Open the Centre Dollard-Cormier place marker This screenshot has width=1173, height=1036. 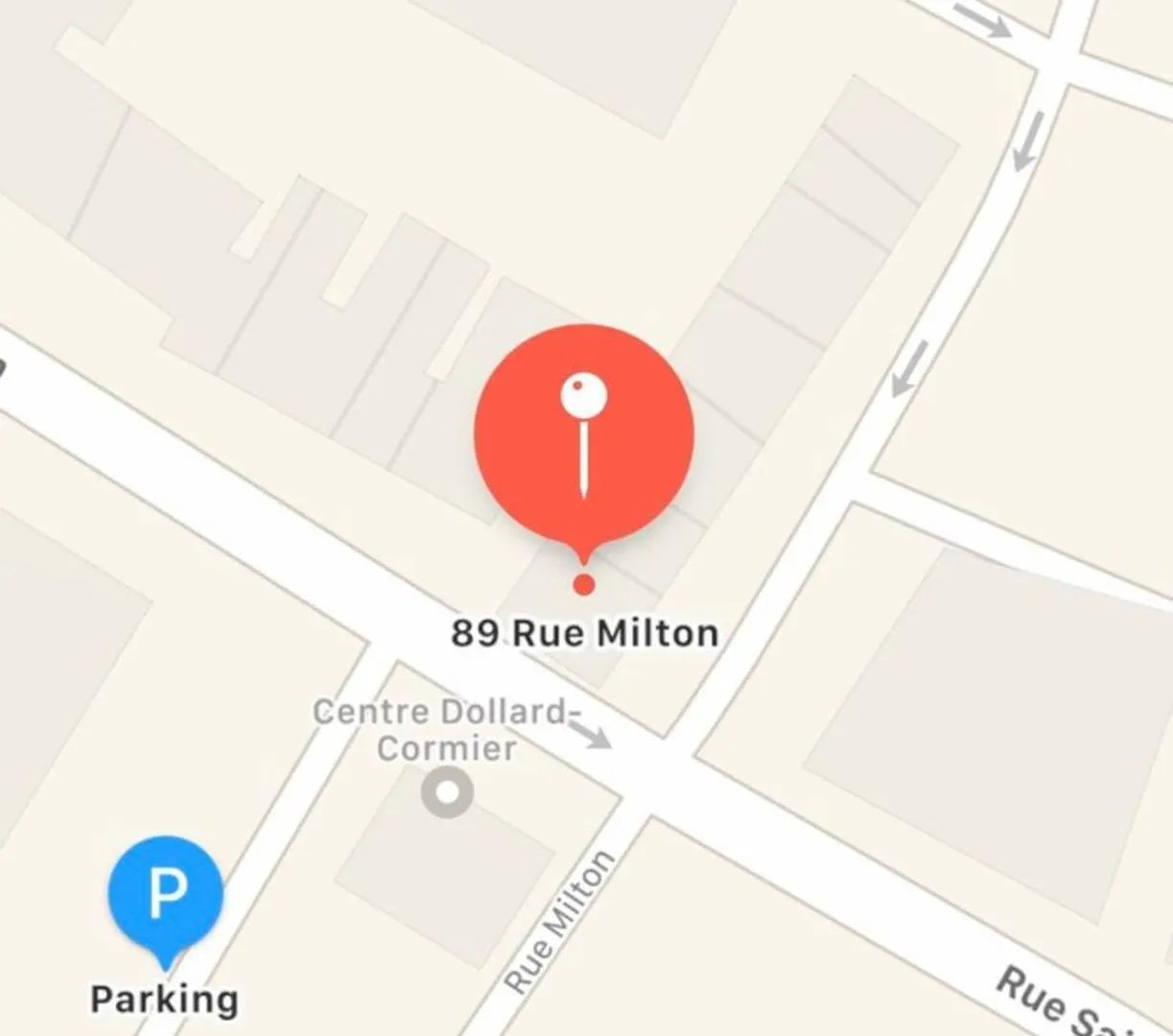point(447,792)
